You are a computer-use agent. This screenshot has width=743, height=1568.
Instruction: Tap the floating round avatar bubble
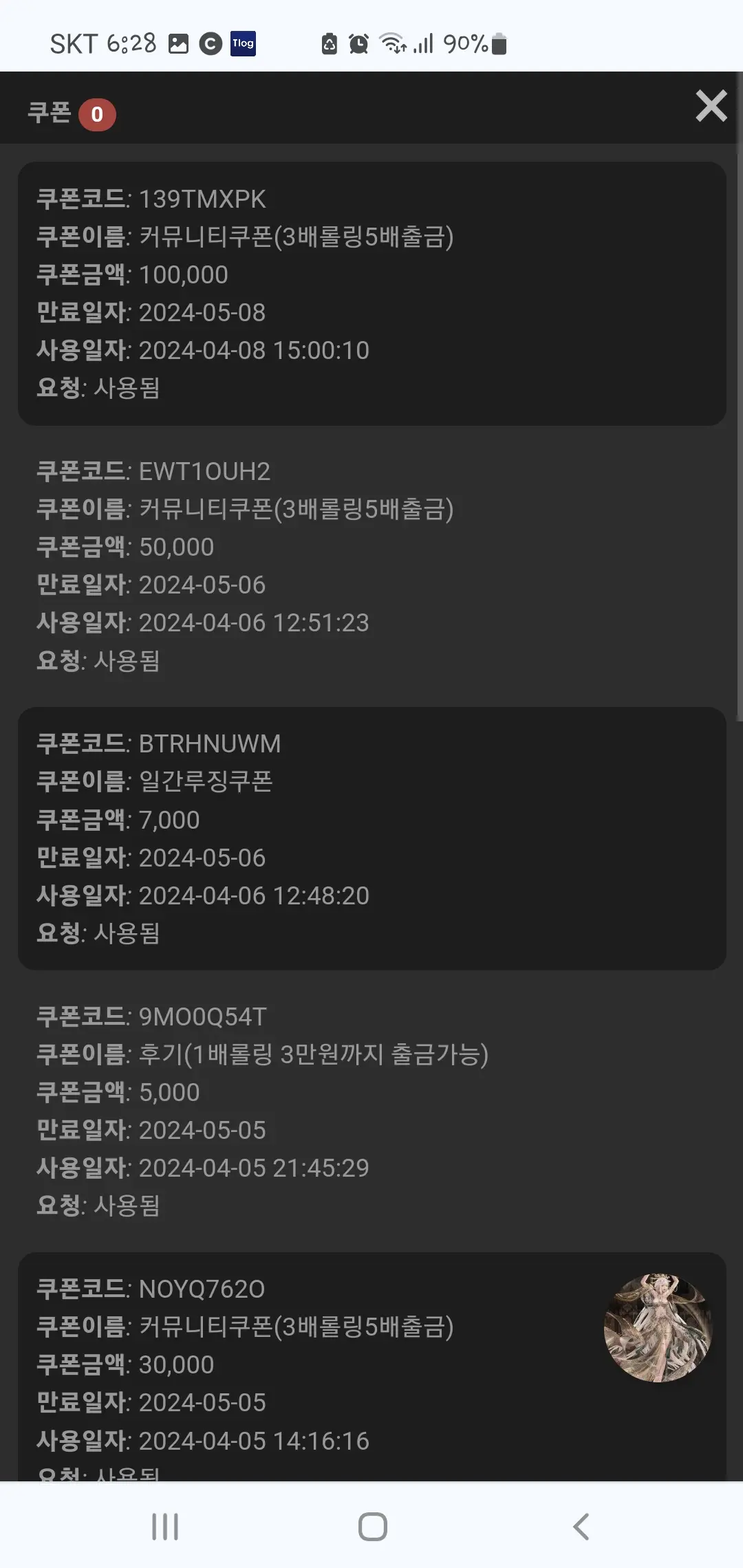pyautogui.click(x=658, y=1327)
